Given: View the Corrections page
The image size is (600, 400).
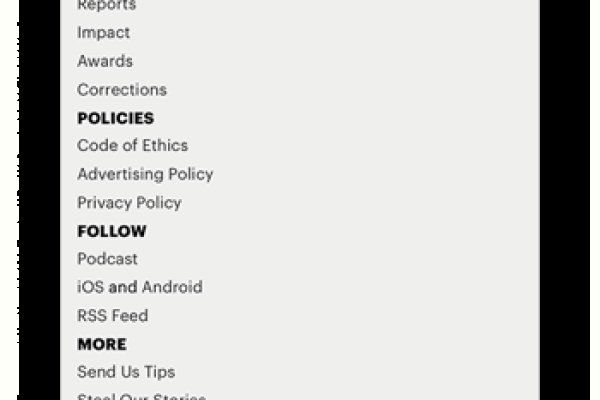Looking at the screenshot, I should pos(122,89).
